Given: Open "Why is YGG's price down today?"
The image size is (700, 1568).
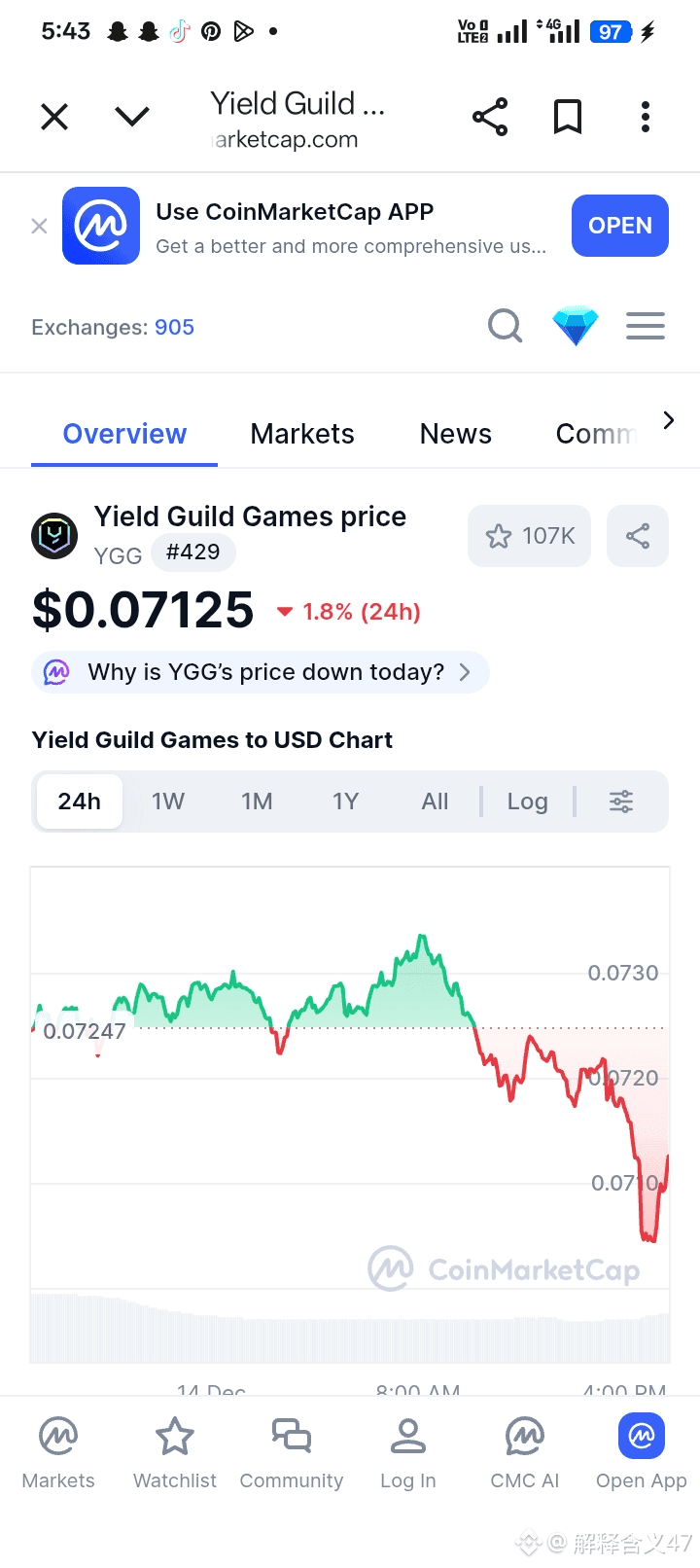Looking at the screenshot, I should pos(261,672).
